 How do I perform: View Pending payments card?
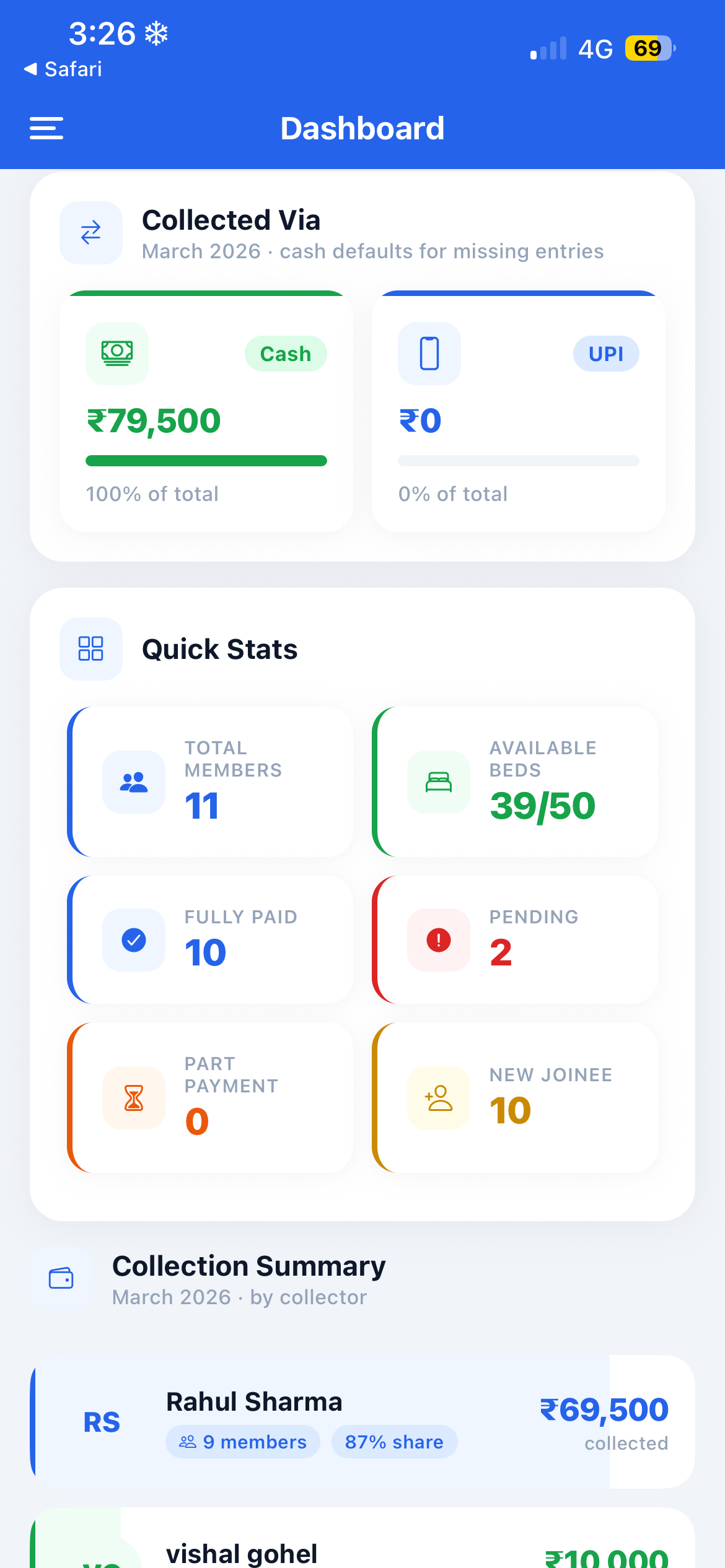click(x=515, y=939)
